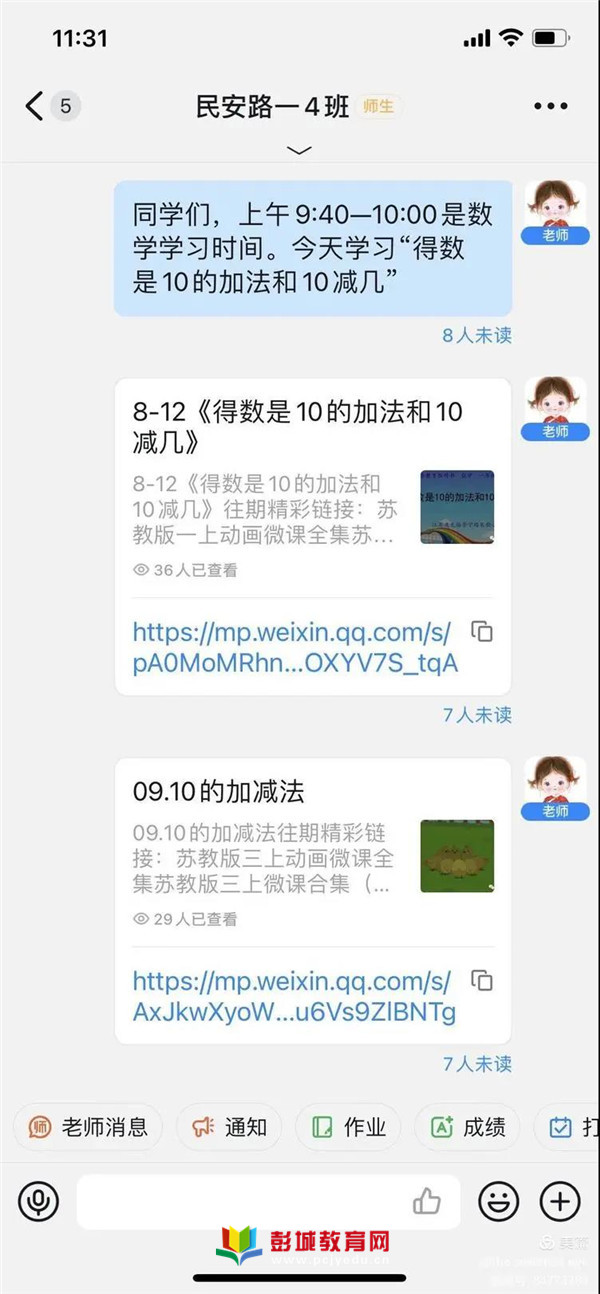The height and width of the screenshot is (1294, 600).
Task: Open the 作业 chip
Action: [x=348, y=1127]
